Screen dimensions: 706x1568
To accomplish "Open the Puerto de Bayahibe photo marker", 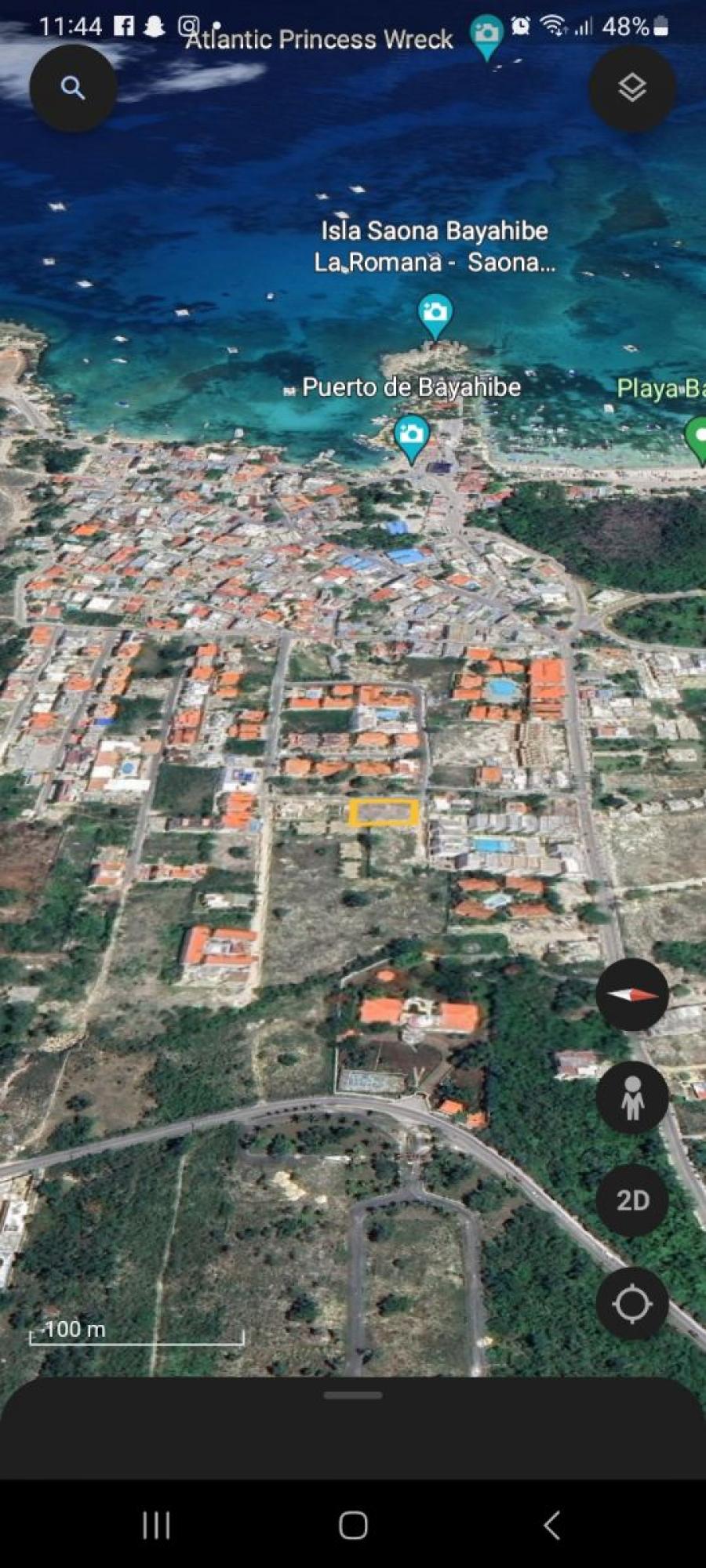I will [411, 437].
